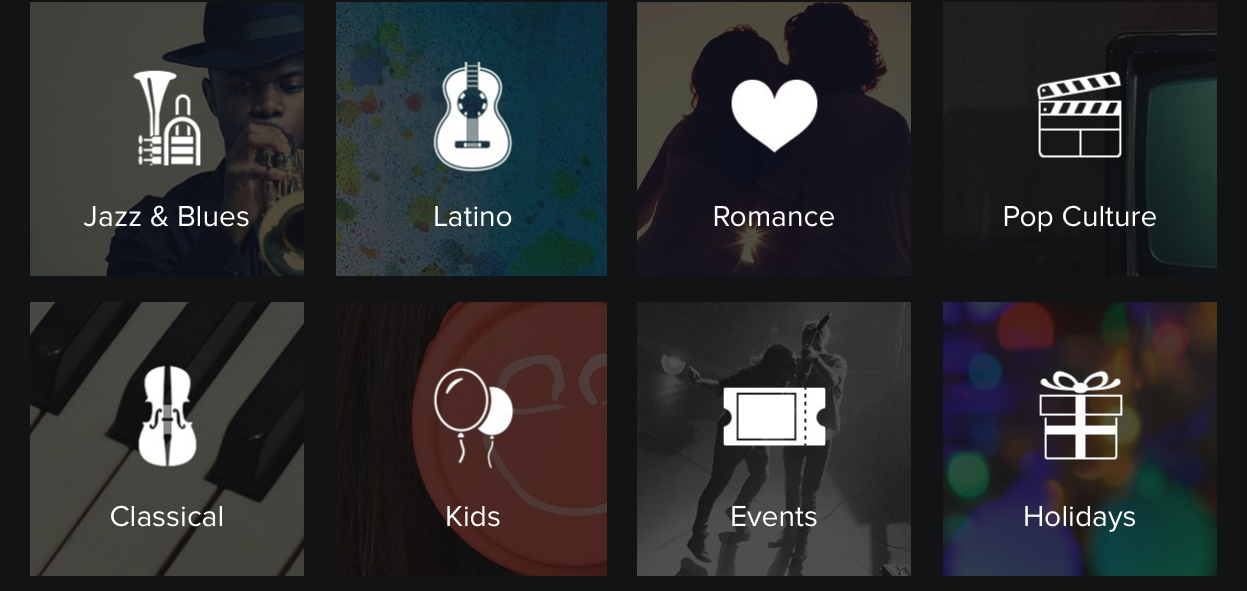Image resolution: width=1247 pixels, height=591 pixels.
Task: Select the Latino genre tile
Action: pyautogui.click(x=472, y=140)
